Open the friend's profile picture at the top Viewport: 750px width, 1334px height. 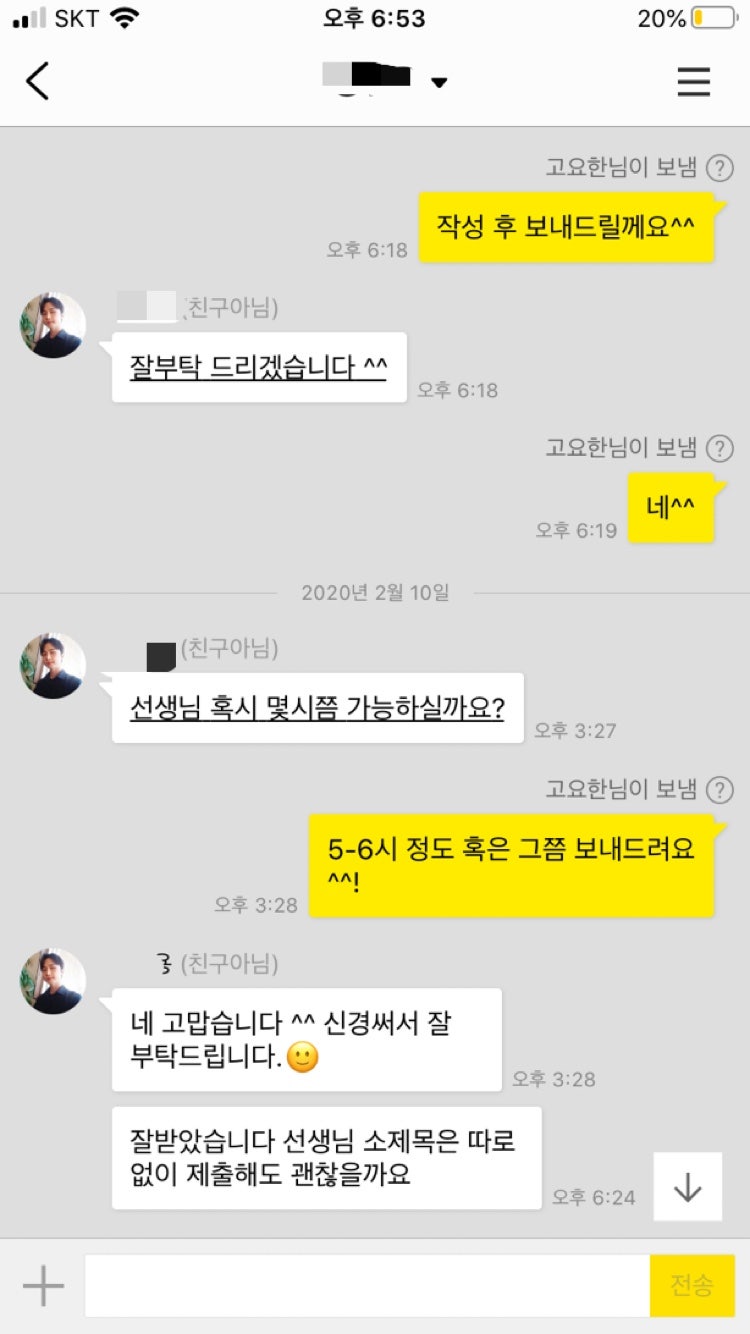pos(52,325)
